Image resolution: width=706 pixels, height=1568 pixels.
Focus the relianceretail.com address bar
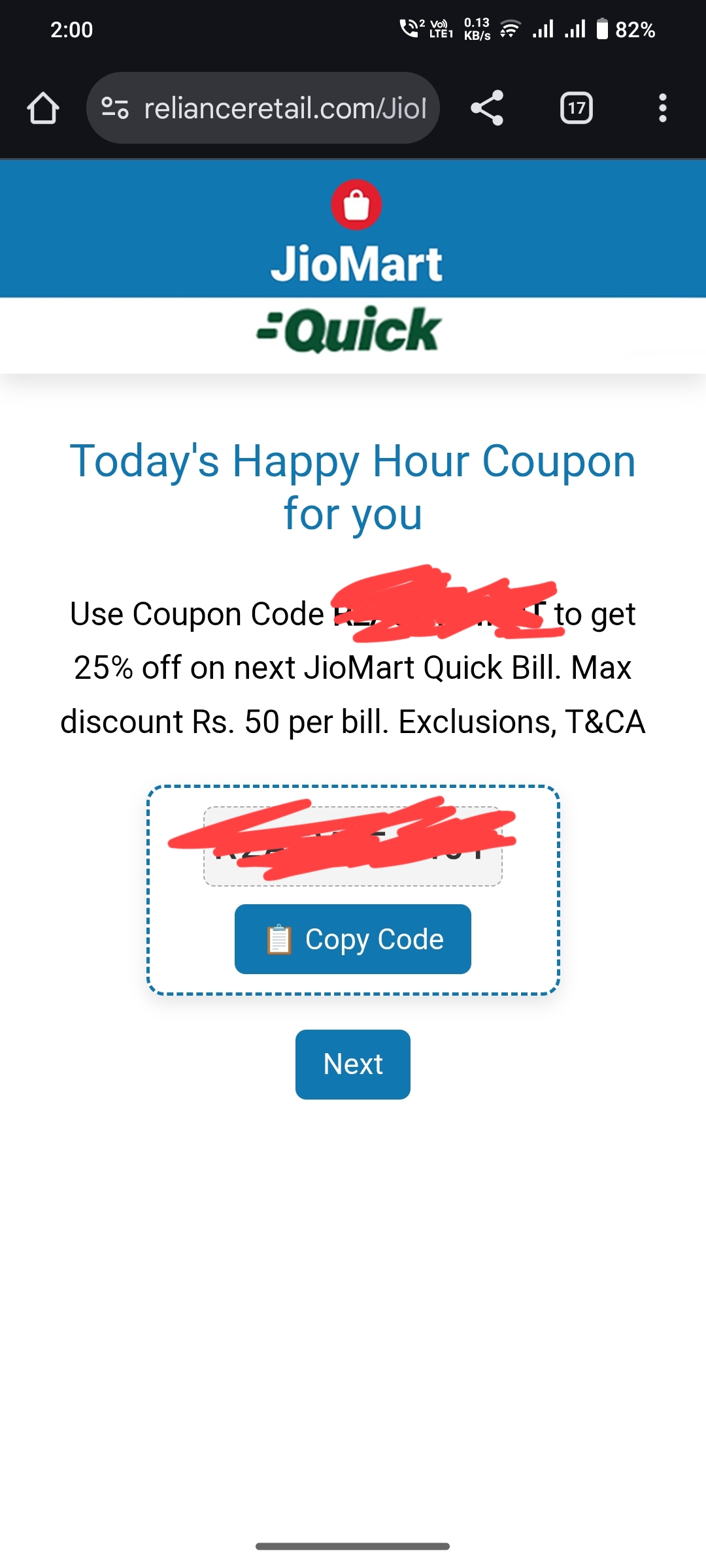click(x=285, y=108)
